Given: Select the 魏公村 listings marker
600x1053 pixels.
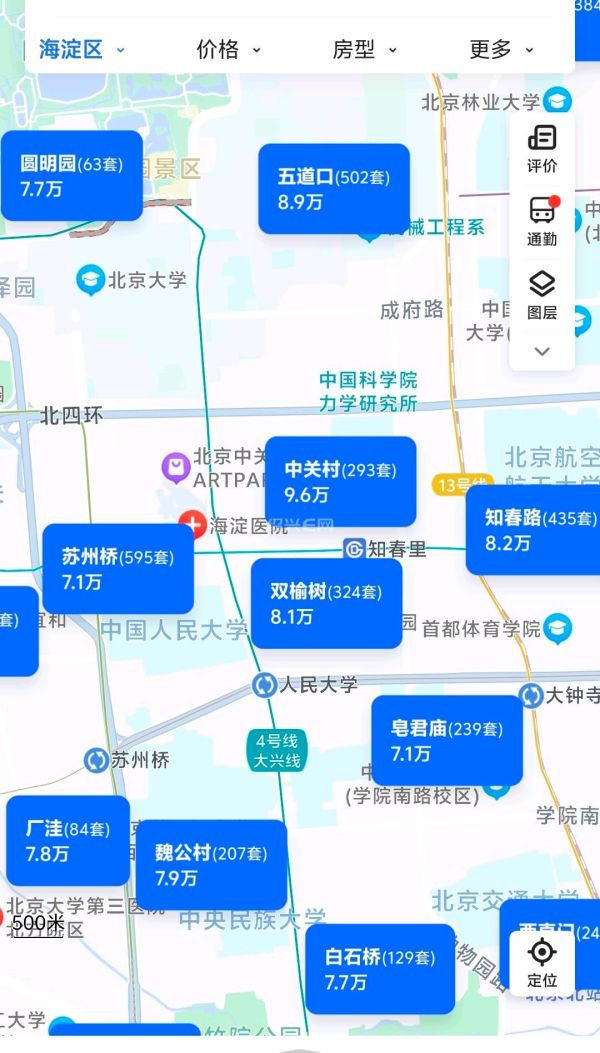Looking at the screenshot, I should click(x=211, y=865).
